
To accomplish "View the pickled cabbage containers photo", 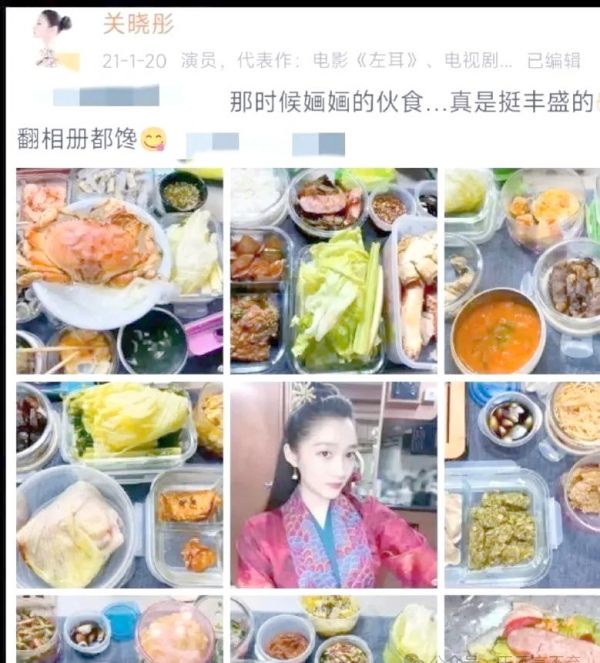I will pyautogui.click(x=119, y=484).
